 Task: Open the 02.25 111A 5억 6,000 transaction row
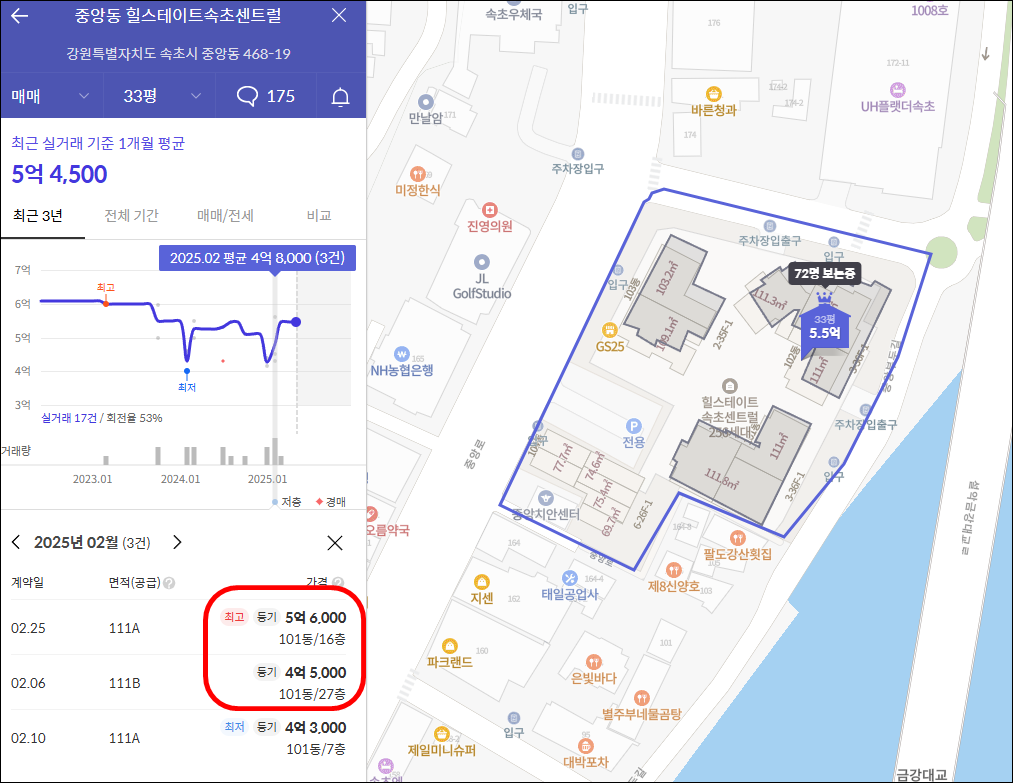180,628
